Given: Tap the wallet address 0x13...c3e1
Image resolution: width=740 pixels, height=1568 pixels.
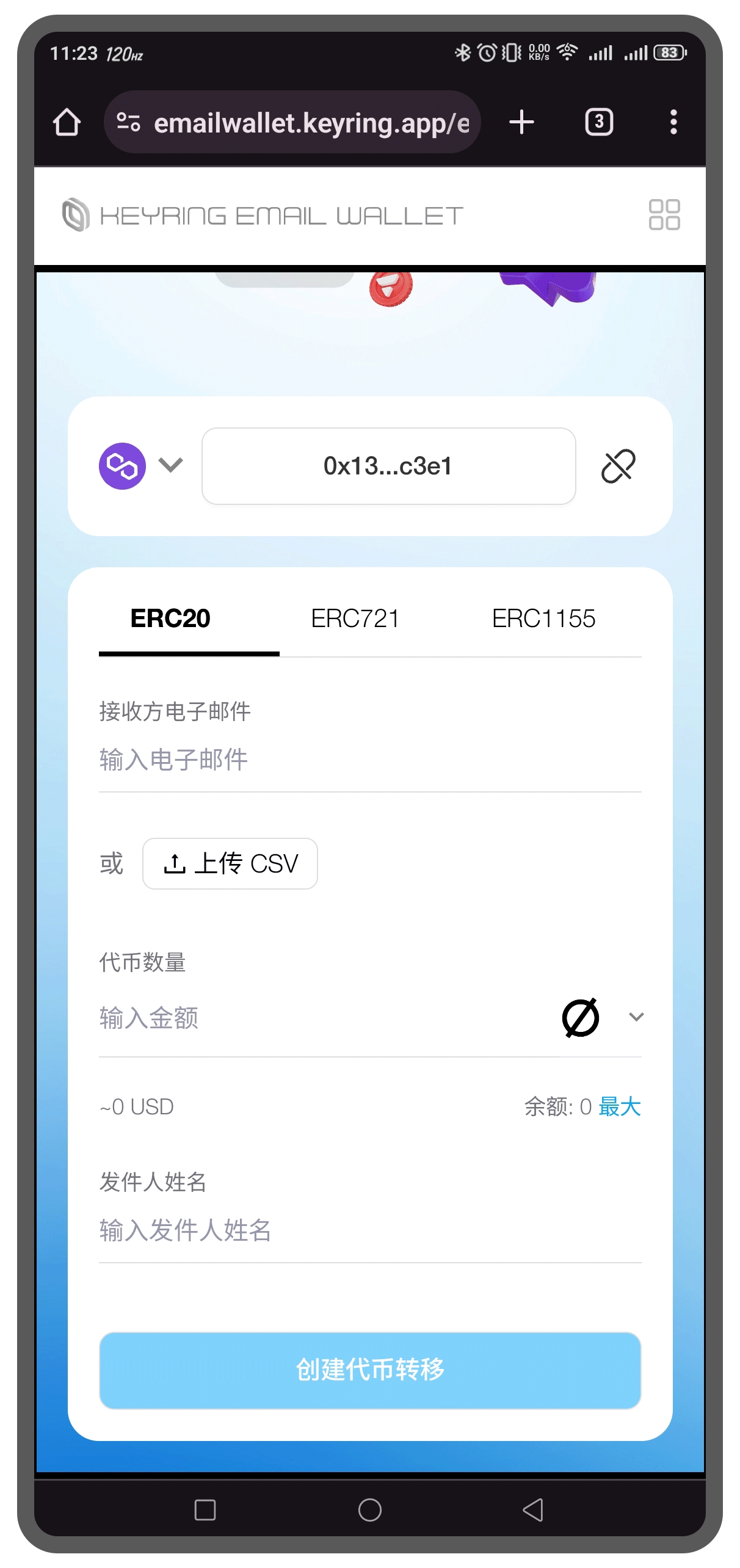Looking at the screenshot, I should [x=388, y=466].
